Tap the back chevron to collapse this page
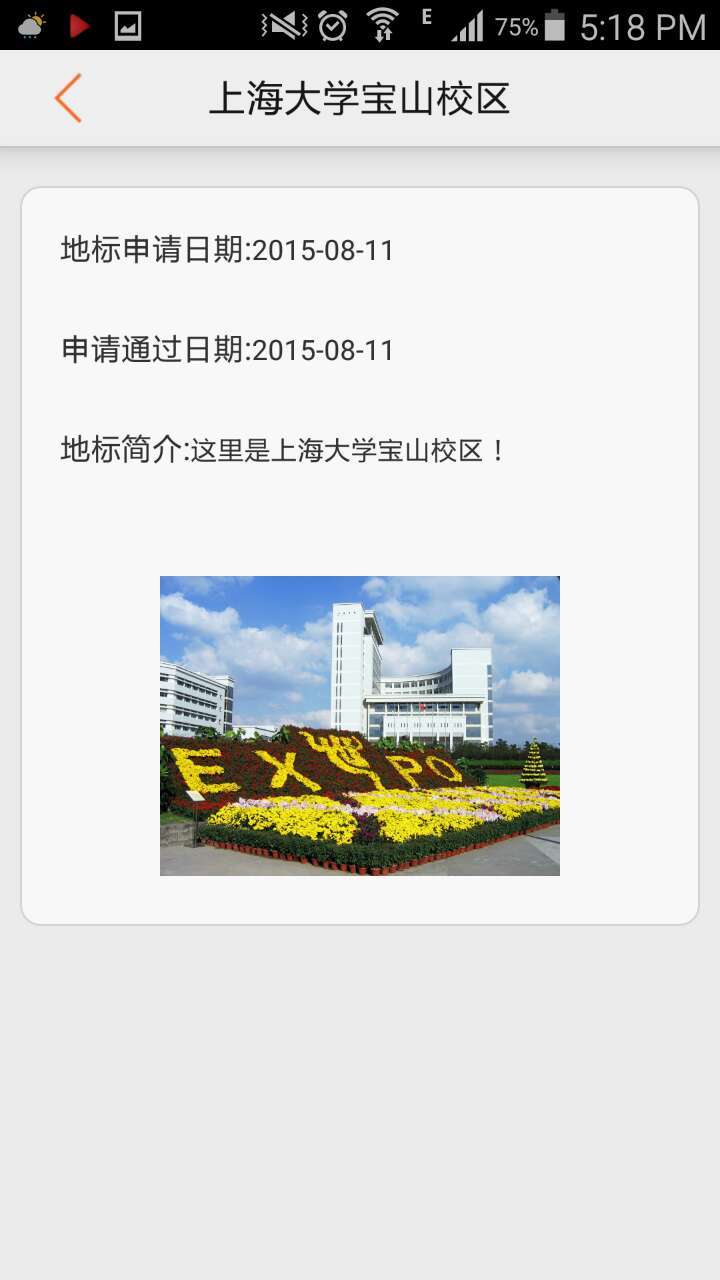 [x=66, y=97]
